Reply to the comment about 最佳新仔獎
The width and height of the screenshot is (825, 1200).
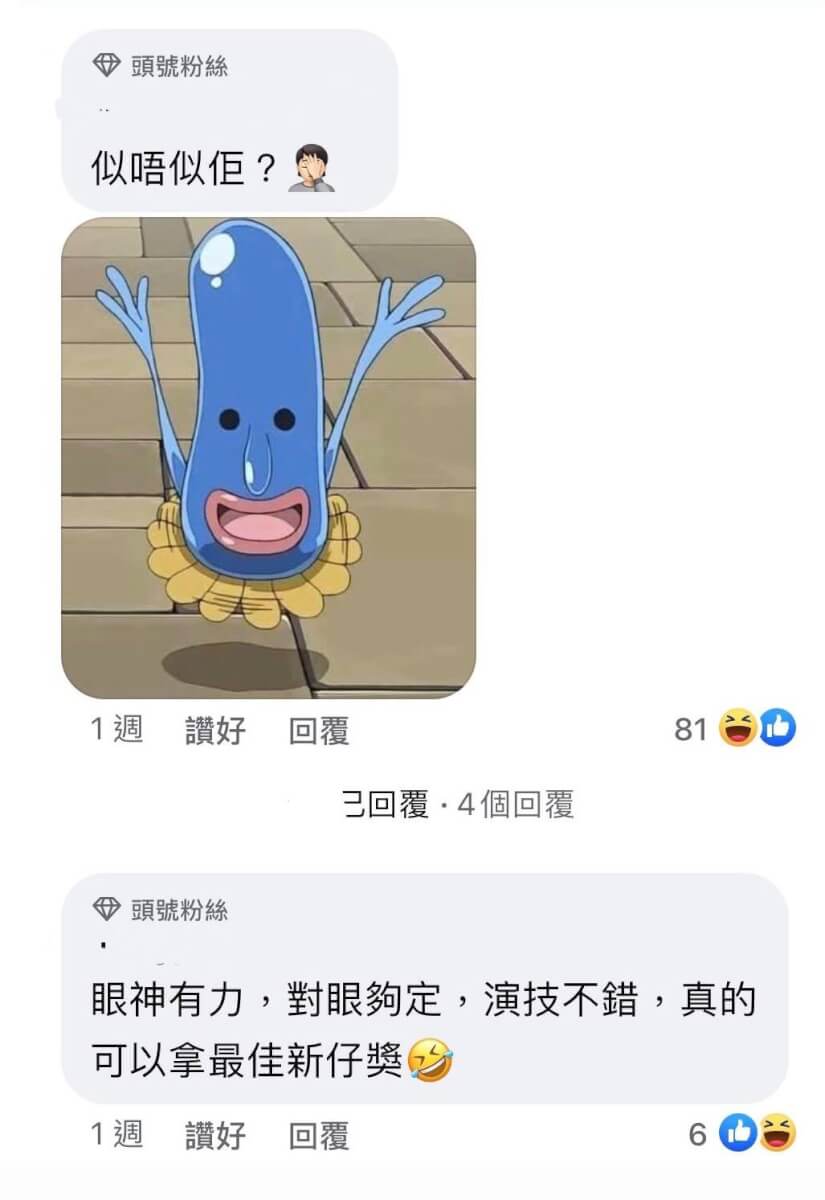318,1135
